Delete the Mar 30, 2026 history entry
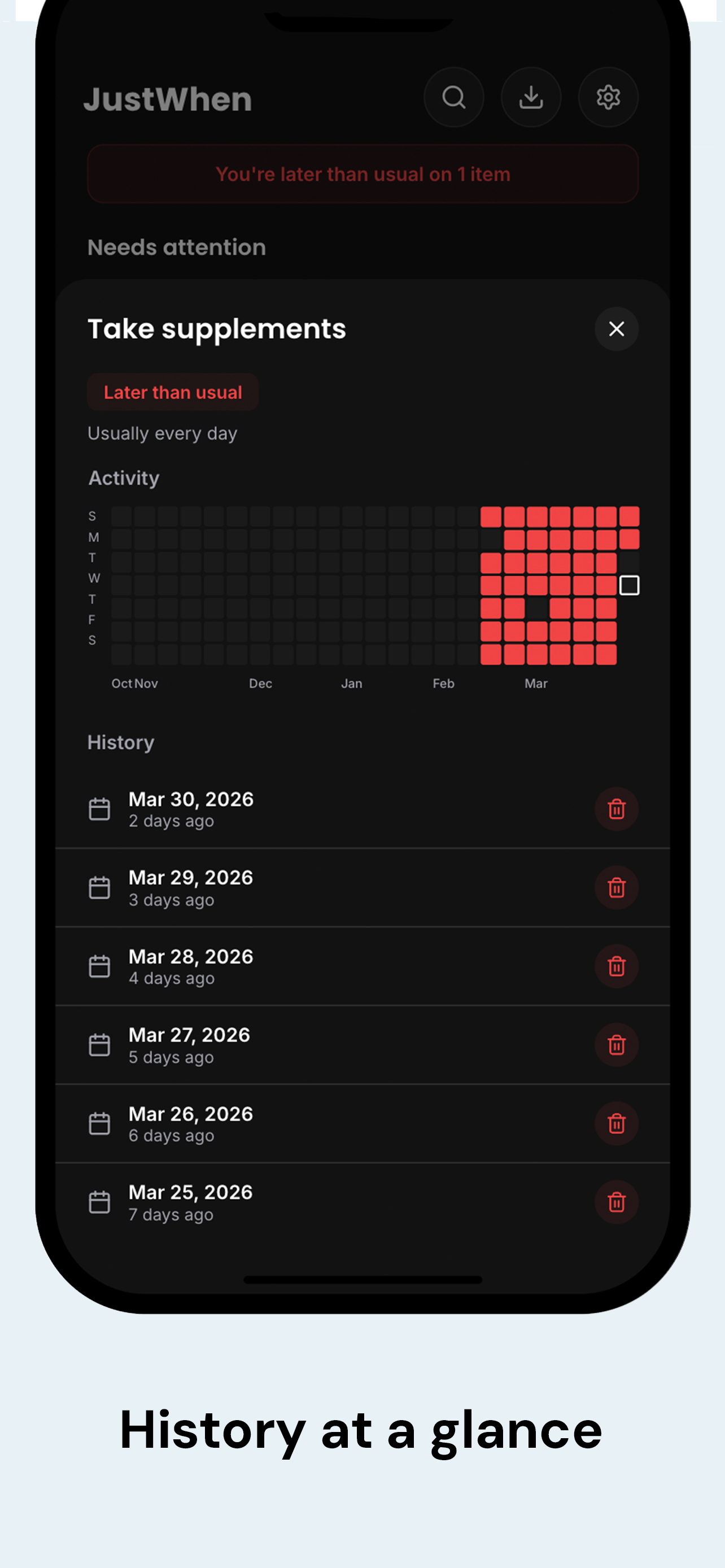 click(x=616, y=808)
